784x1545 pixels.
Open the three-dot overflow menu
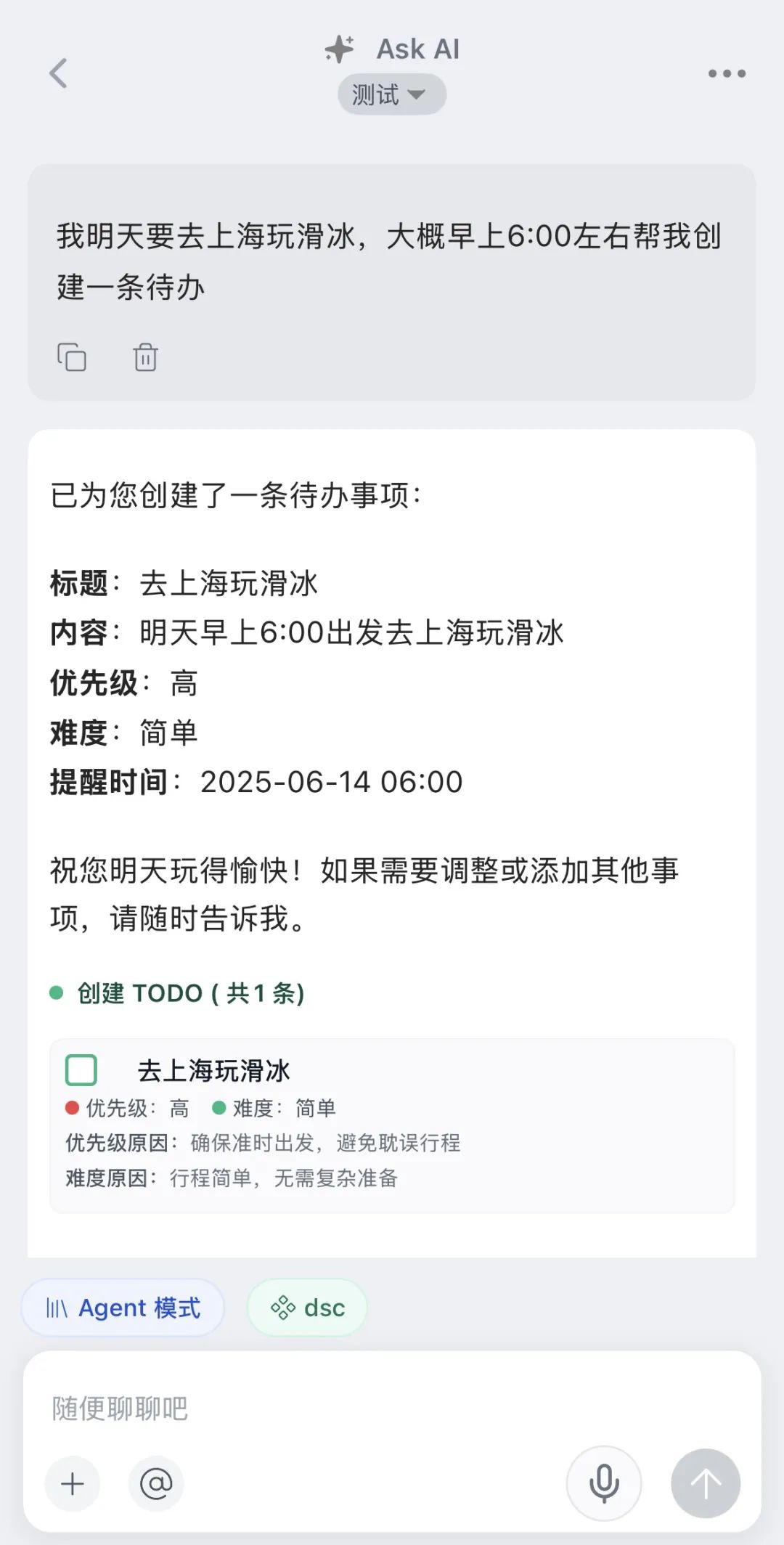tap(727, 73)
